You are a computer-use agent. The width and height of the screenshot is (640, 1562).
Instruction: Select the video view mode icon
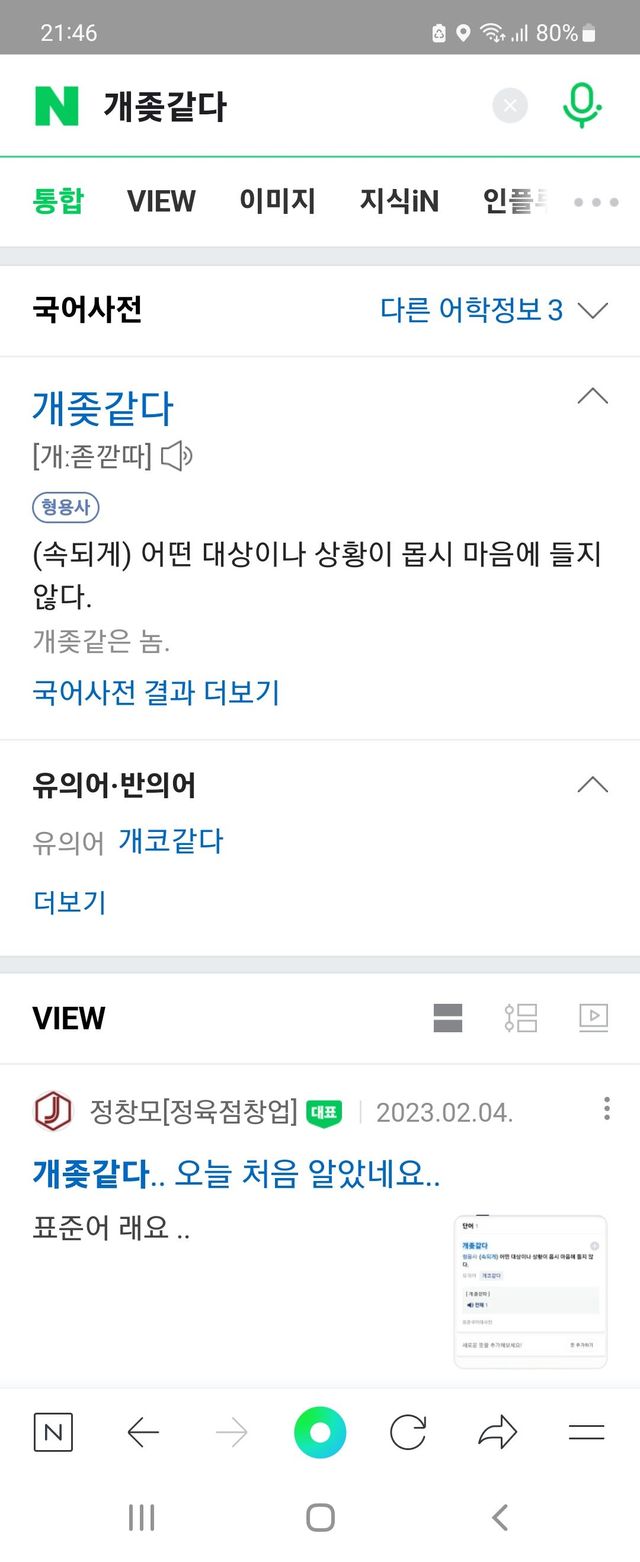[x=593, y=1018]
